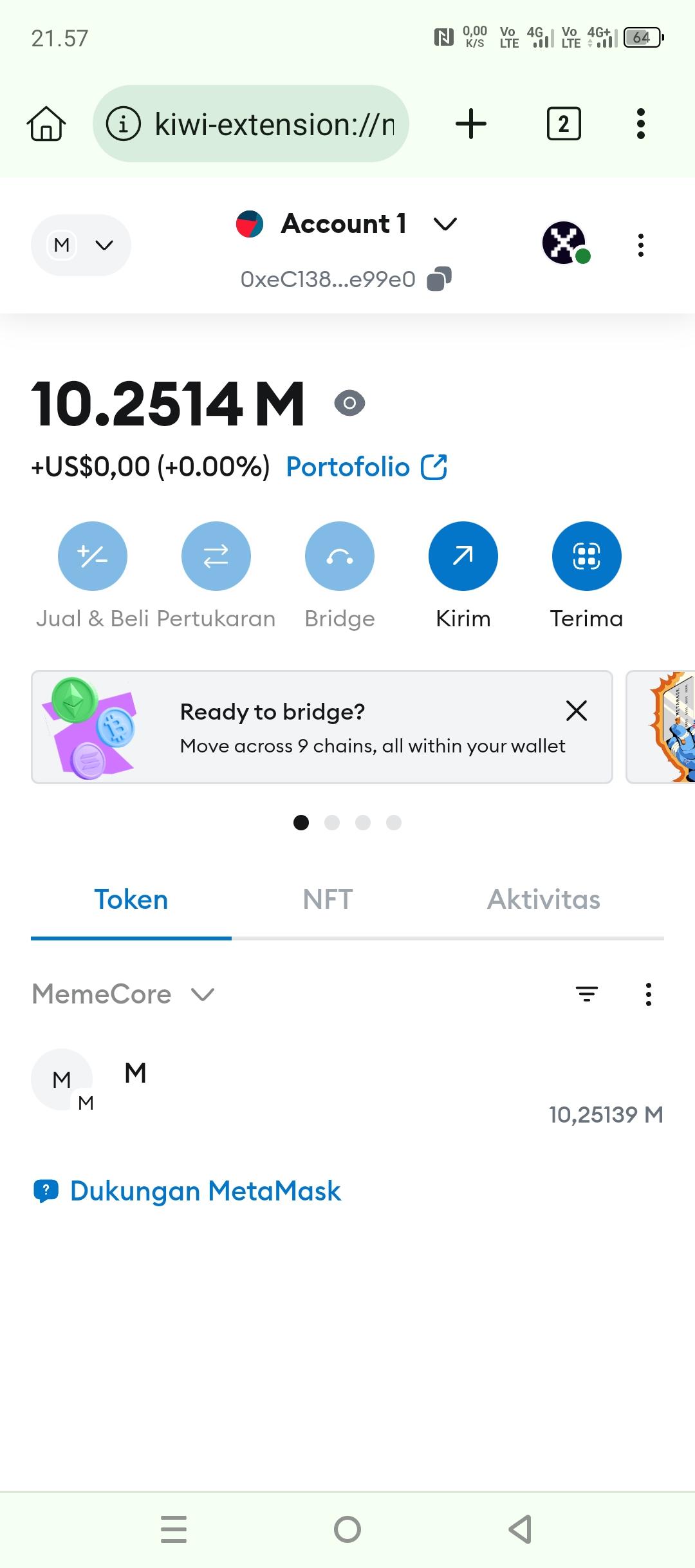Open the Portofolio link
This screenshot has width=695, height=1568.
pos(365,467)
